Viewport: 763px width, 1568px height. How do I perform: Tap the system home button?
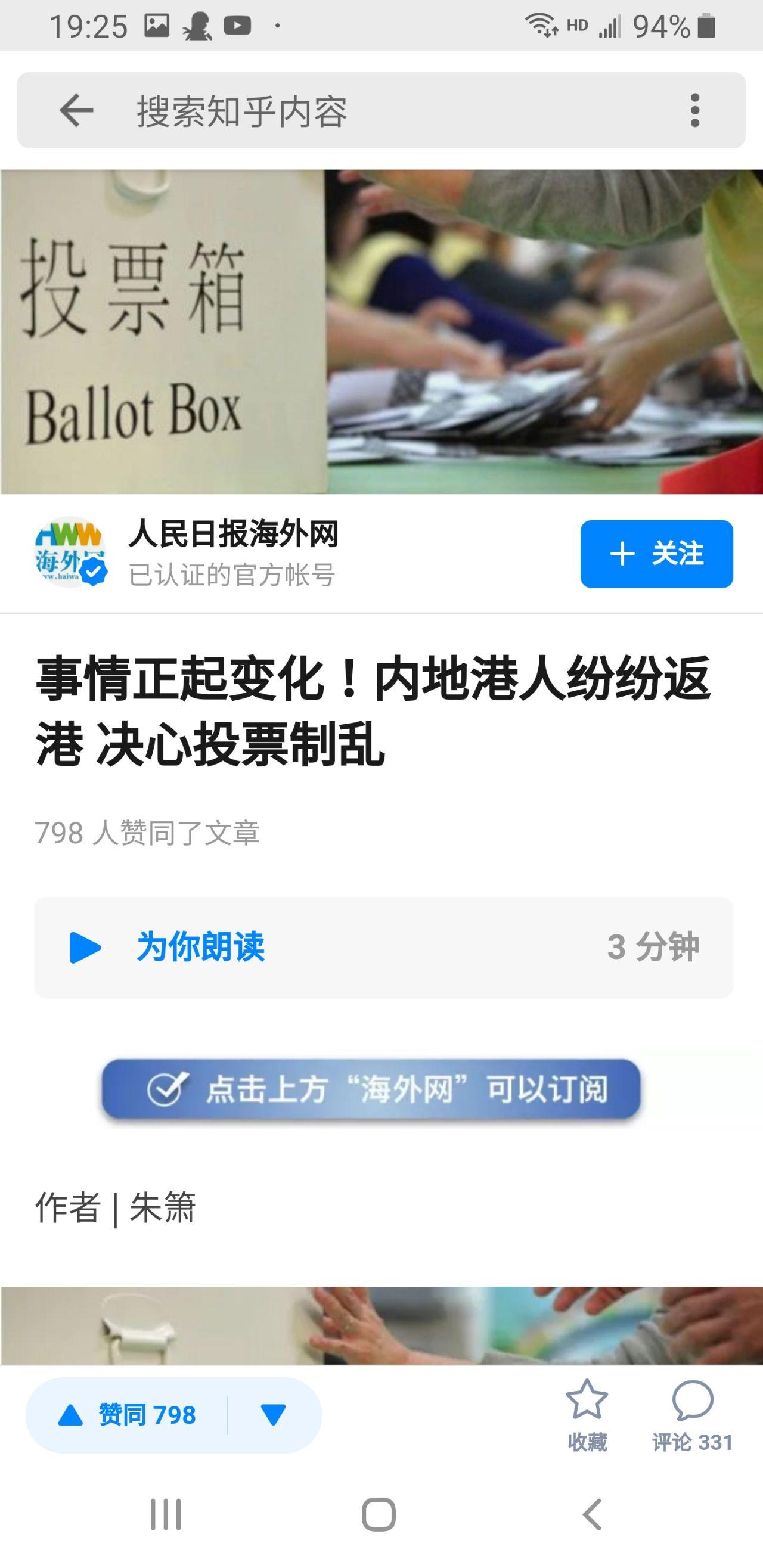click(x=379, y=1514)
